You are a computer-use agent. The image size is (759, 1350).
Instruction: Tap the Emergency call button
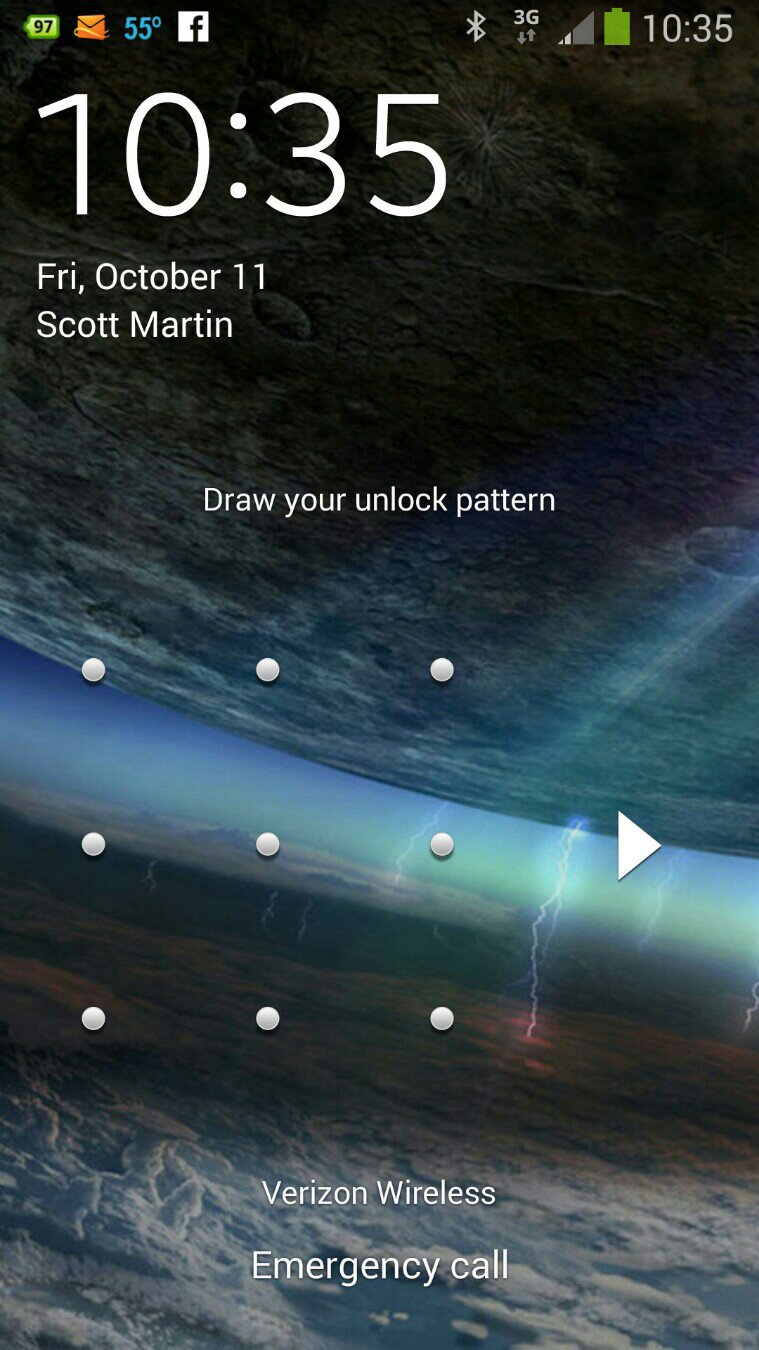(379, 1266)
